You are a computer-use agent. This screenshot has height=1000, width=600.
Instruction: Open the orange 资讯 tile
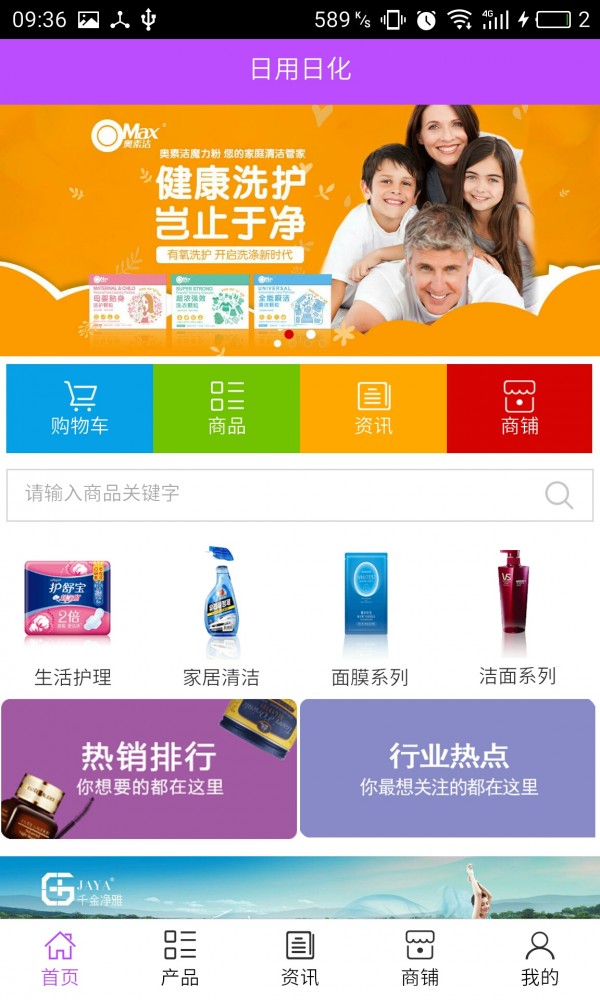373,408
